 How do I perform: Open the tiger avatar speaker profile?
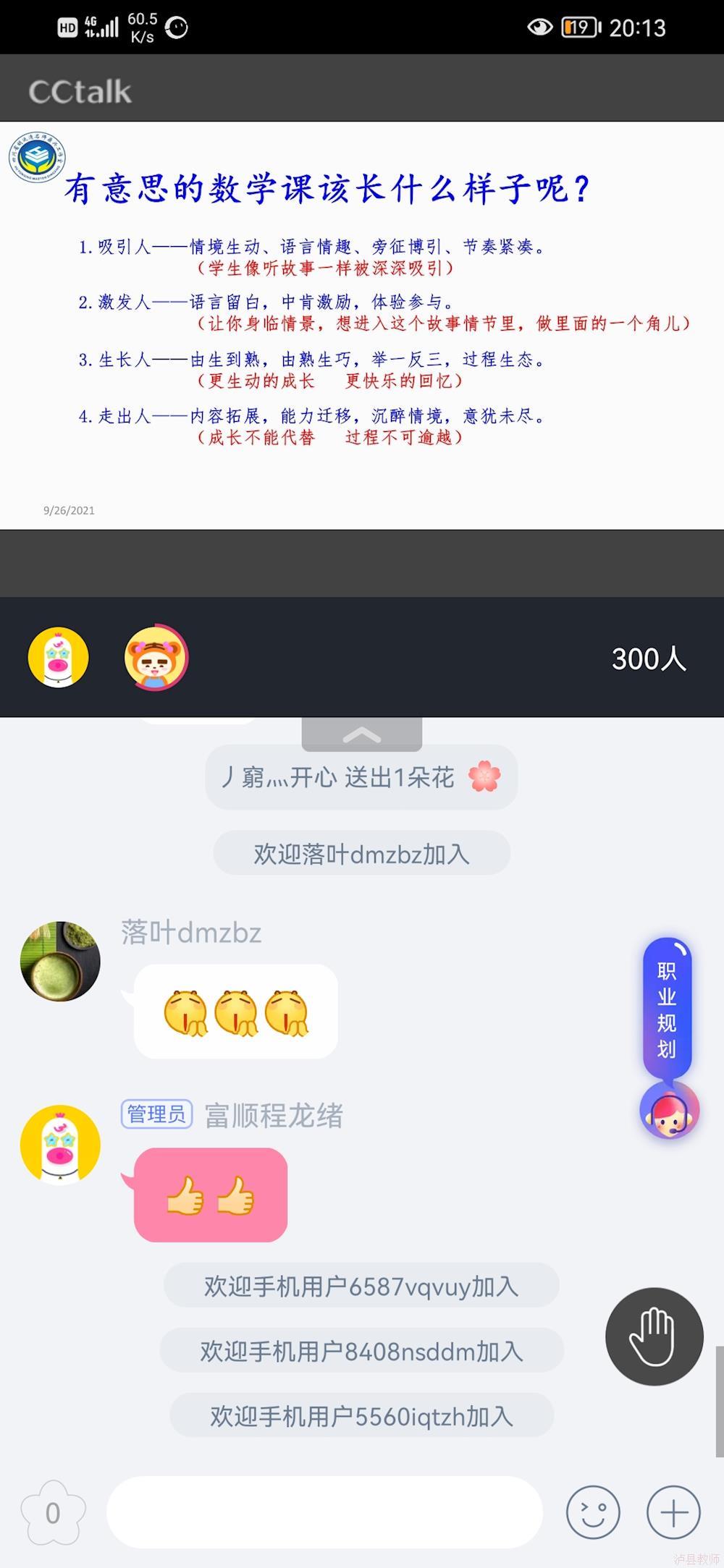[156, 658]
